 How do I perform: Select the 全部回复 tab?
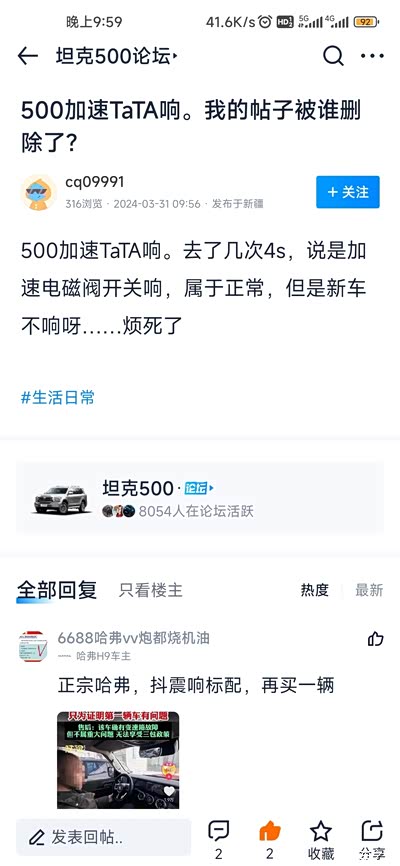click(x=56, y=590)
